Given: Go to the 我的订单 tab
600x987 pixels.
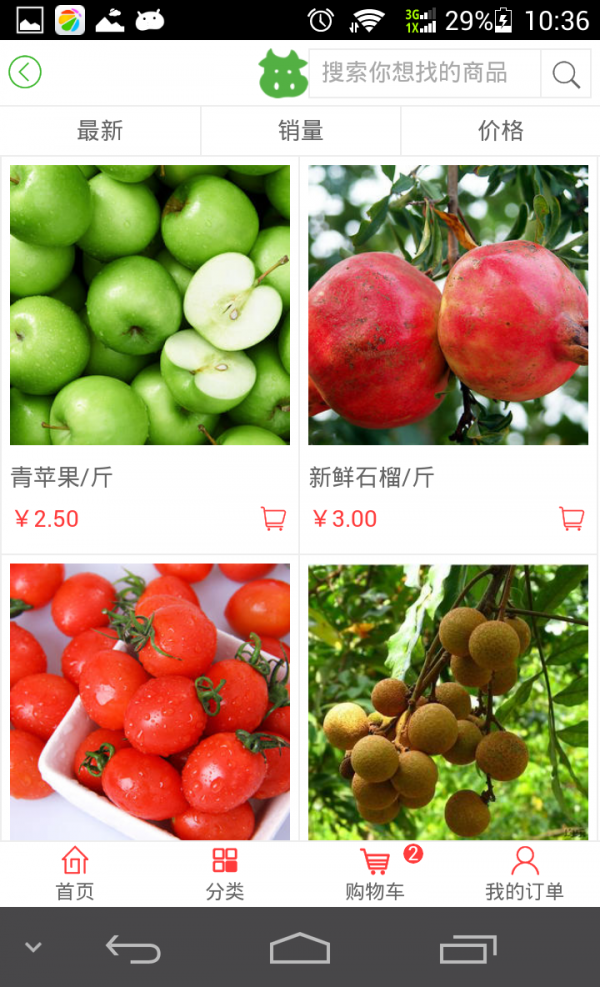Looking at the screenshot, I should [524, 874].
